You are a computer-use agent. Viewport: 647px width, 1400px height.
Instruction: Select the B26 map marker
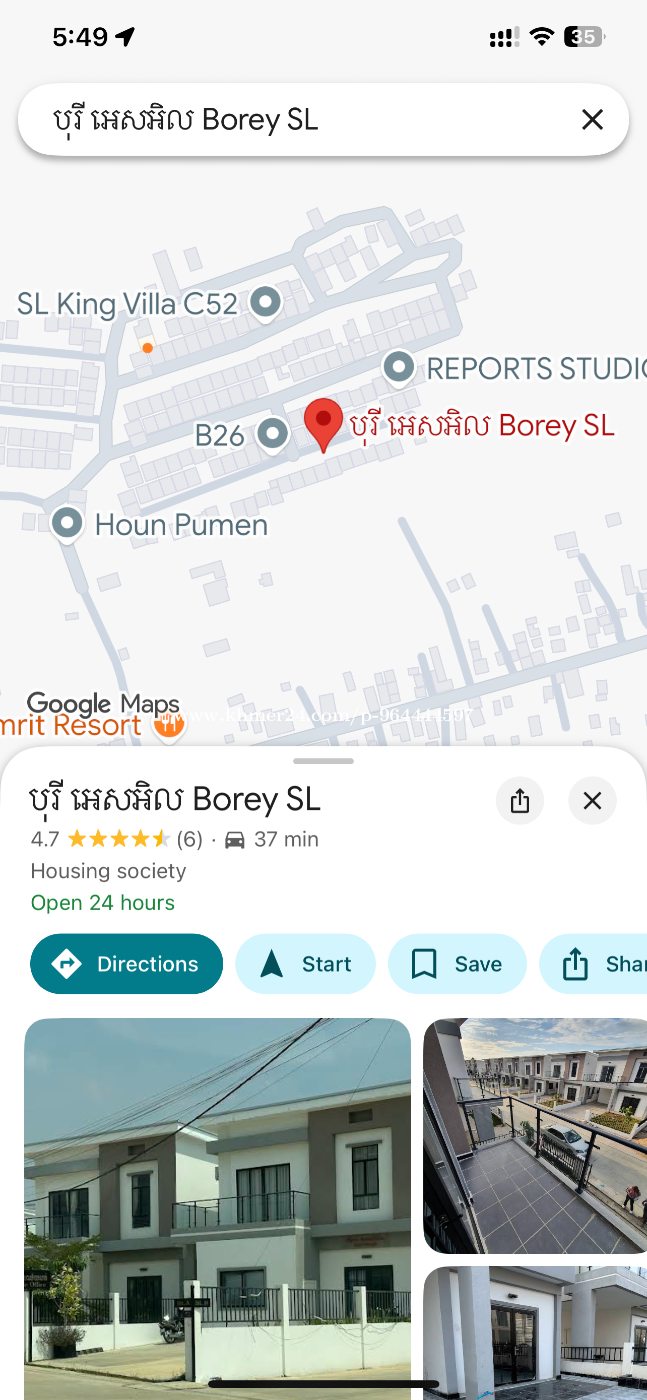point(272,434)
